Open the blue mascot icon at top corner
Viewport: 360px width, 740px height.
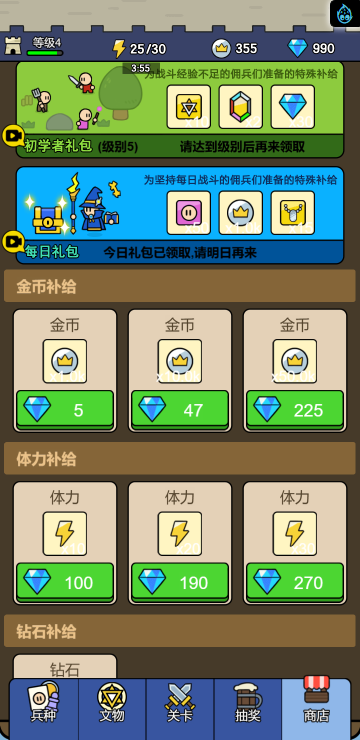[x=345, y=13]
